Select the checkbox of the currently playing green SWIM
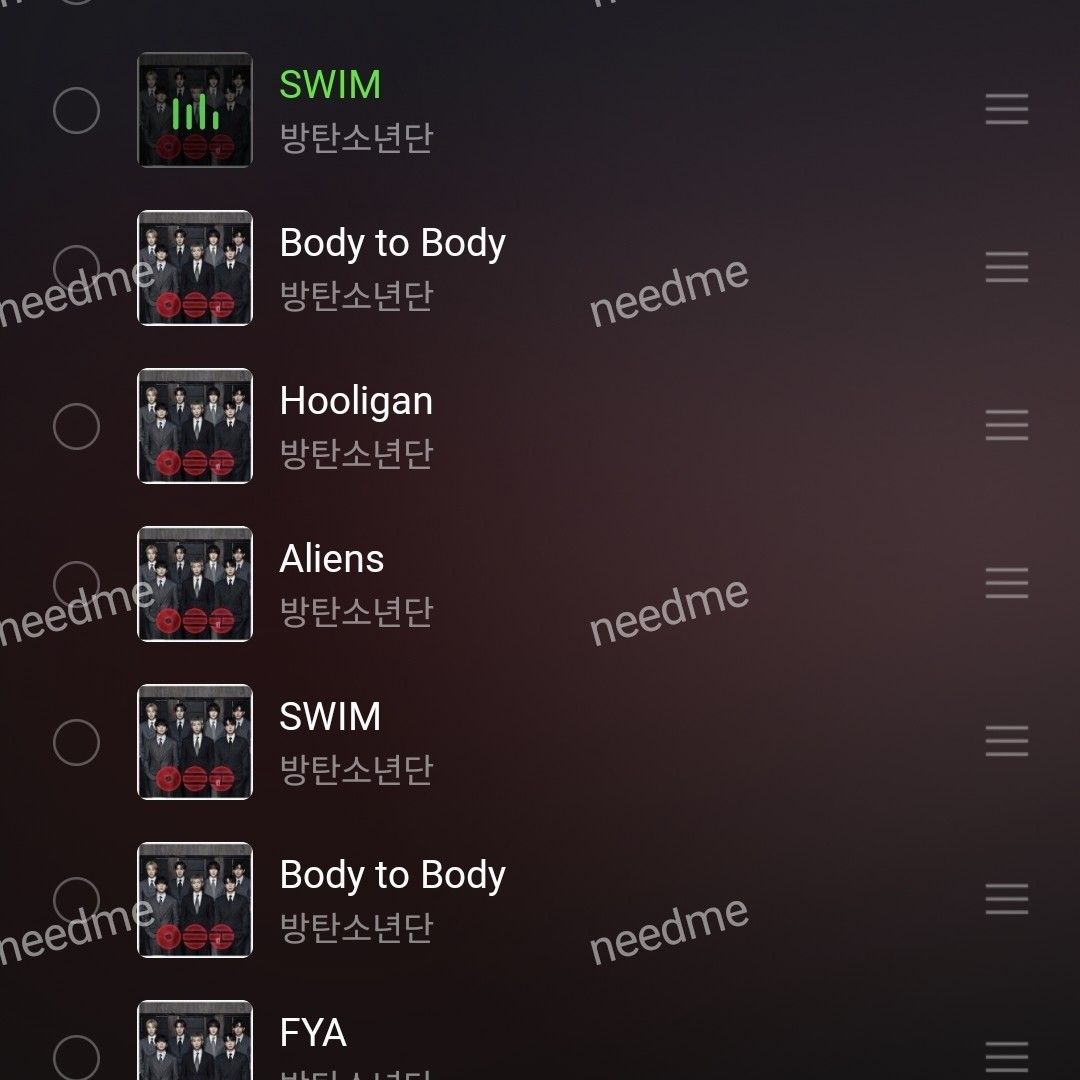Image resolution: width=1080 pixels, height=1080 pixels. tap(76, 110)
